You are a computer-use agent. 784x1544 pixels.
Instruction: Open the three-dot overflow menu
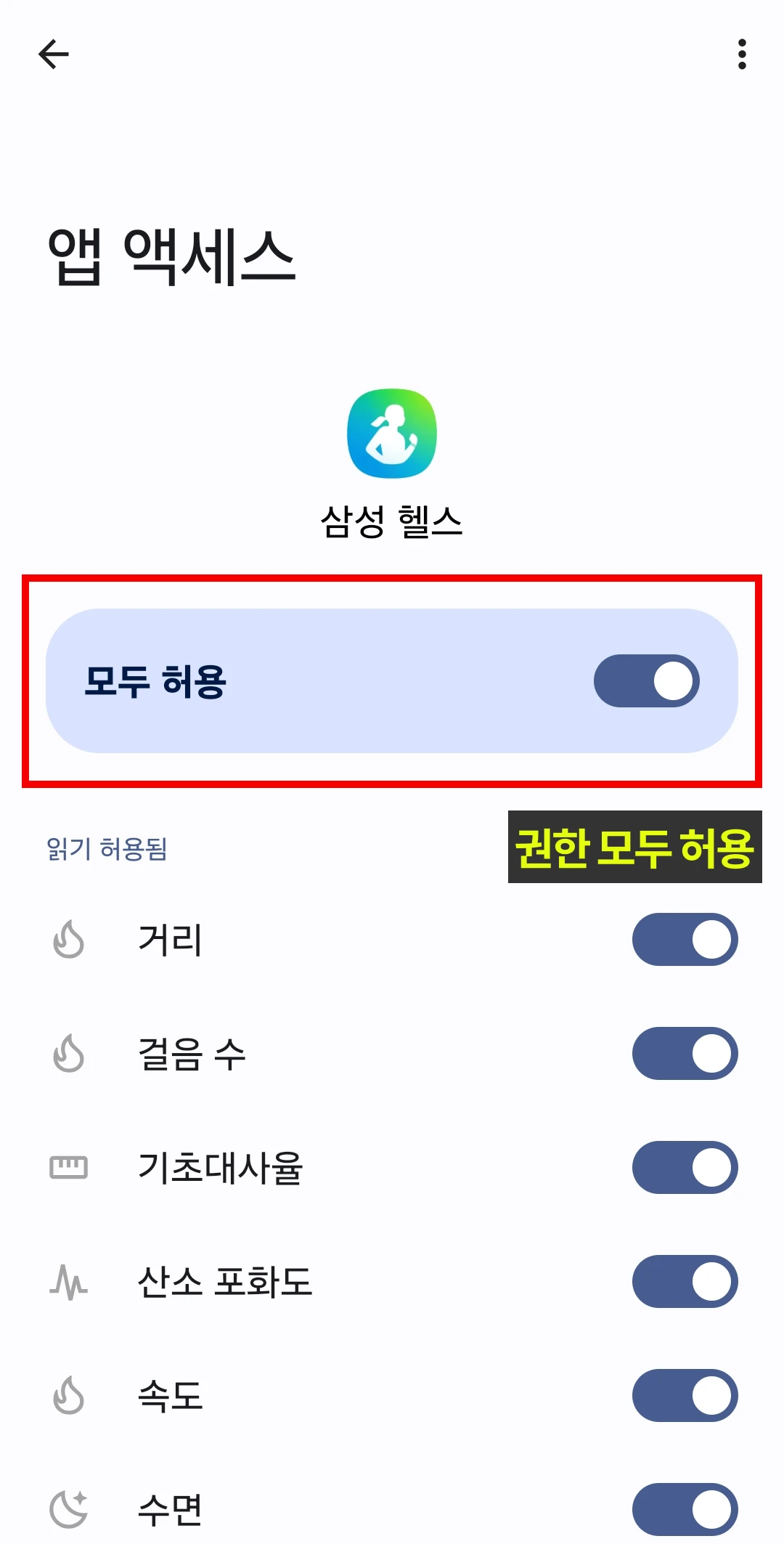click(x=741, y=54)
